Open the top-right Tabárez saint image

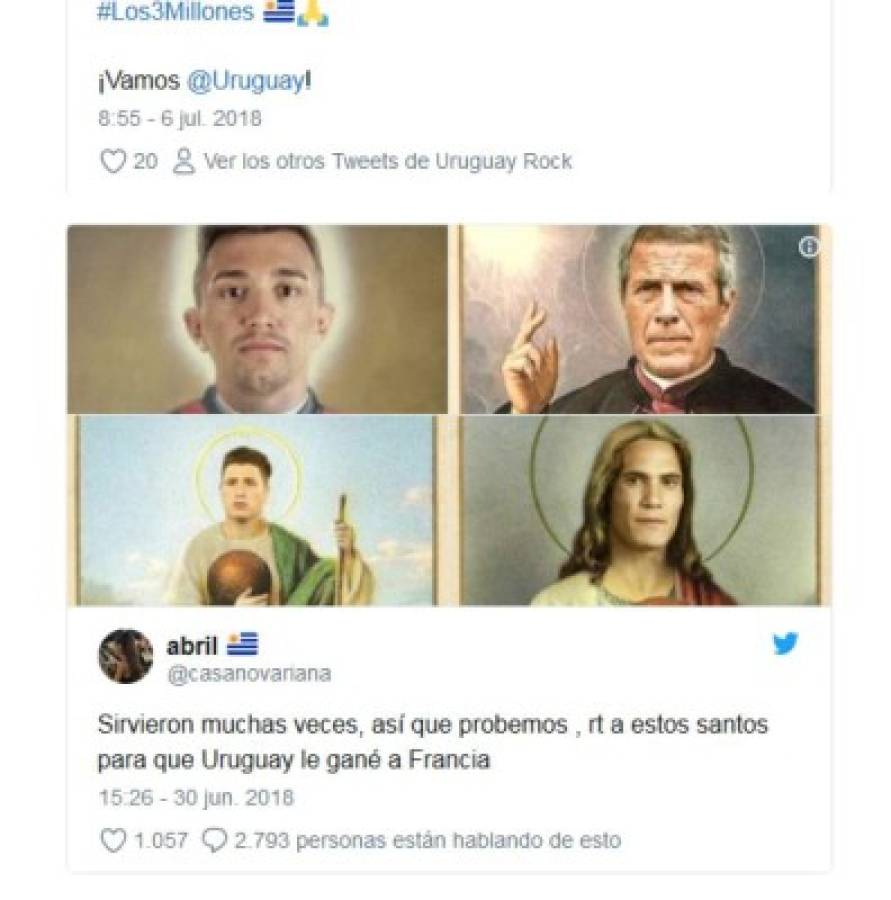click(645, 320)
